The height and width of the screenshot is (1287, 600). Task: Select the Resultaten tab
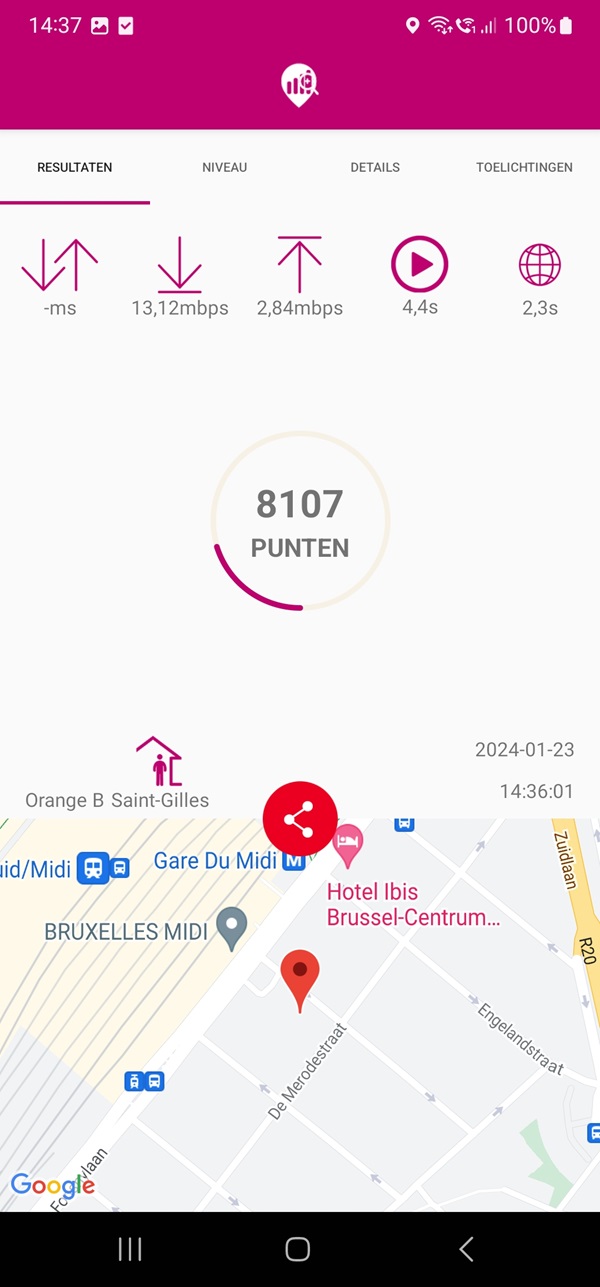click(75, 167)
